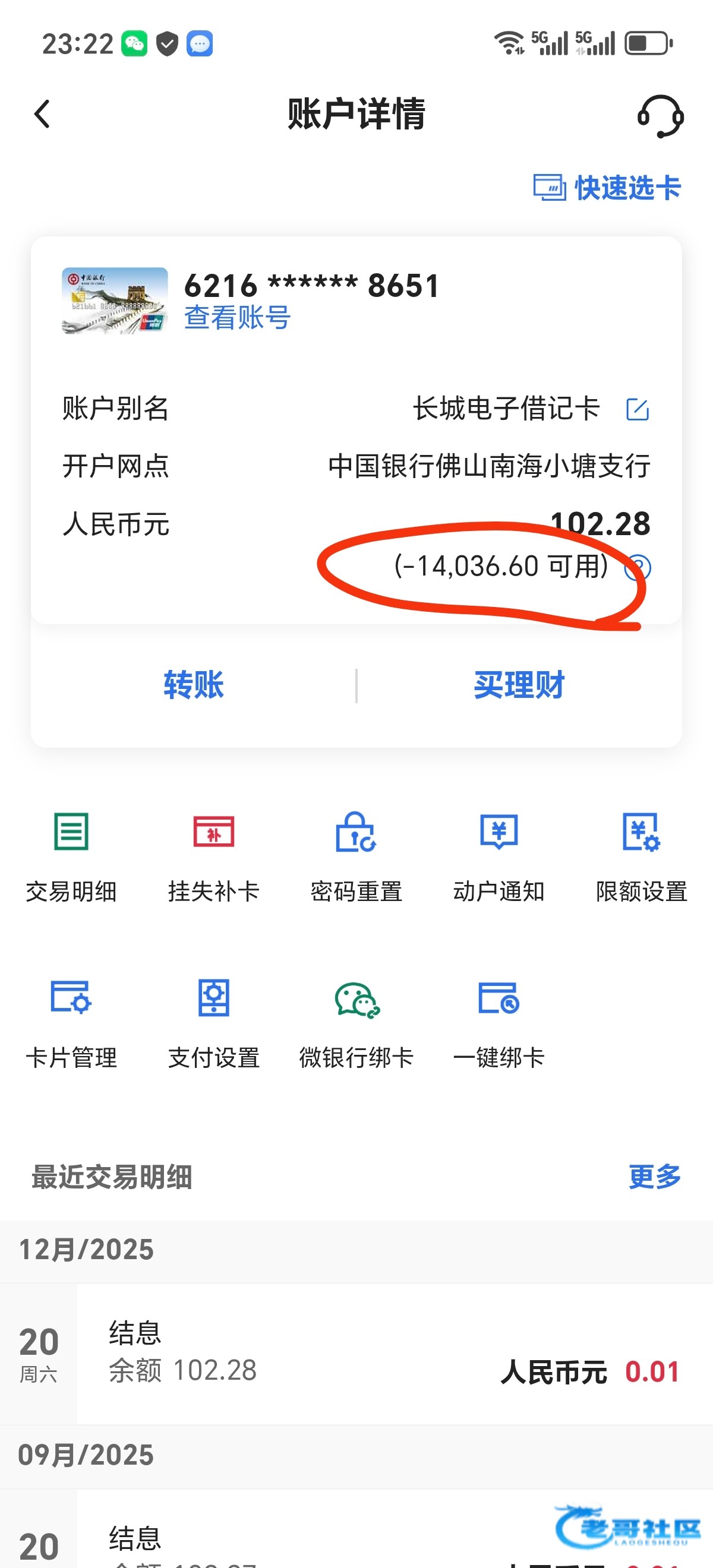This screenshot has width=713, height=1568.
Task: Open help icon beside available balance
Action: point(638,567)
